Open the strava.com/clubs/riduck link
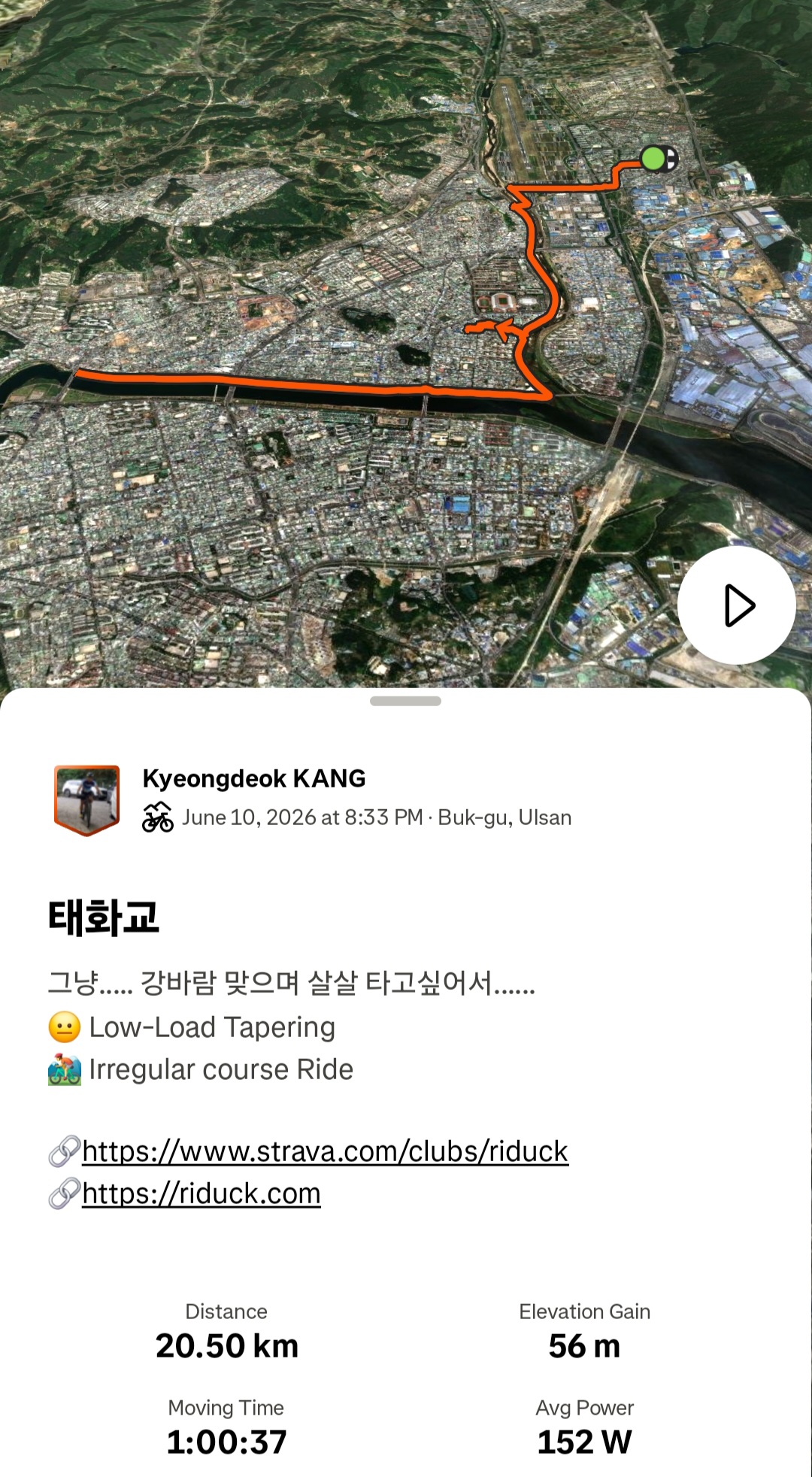Screen dimensions: 812x1477 pyautogui.click(x=325, y=1151)
